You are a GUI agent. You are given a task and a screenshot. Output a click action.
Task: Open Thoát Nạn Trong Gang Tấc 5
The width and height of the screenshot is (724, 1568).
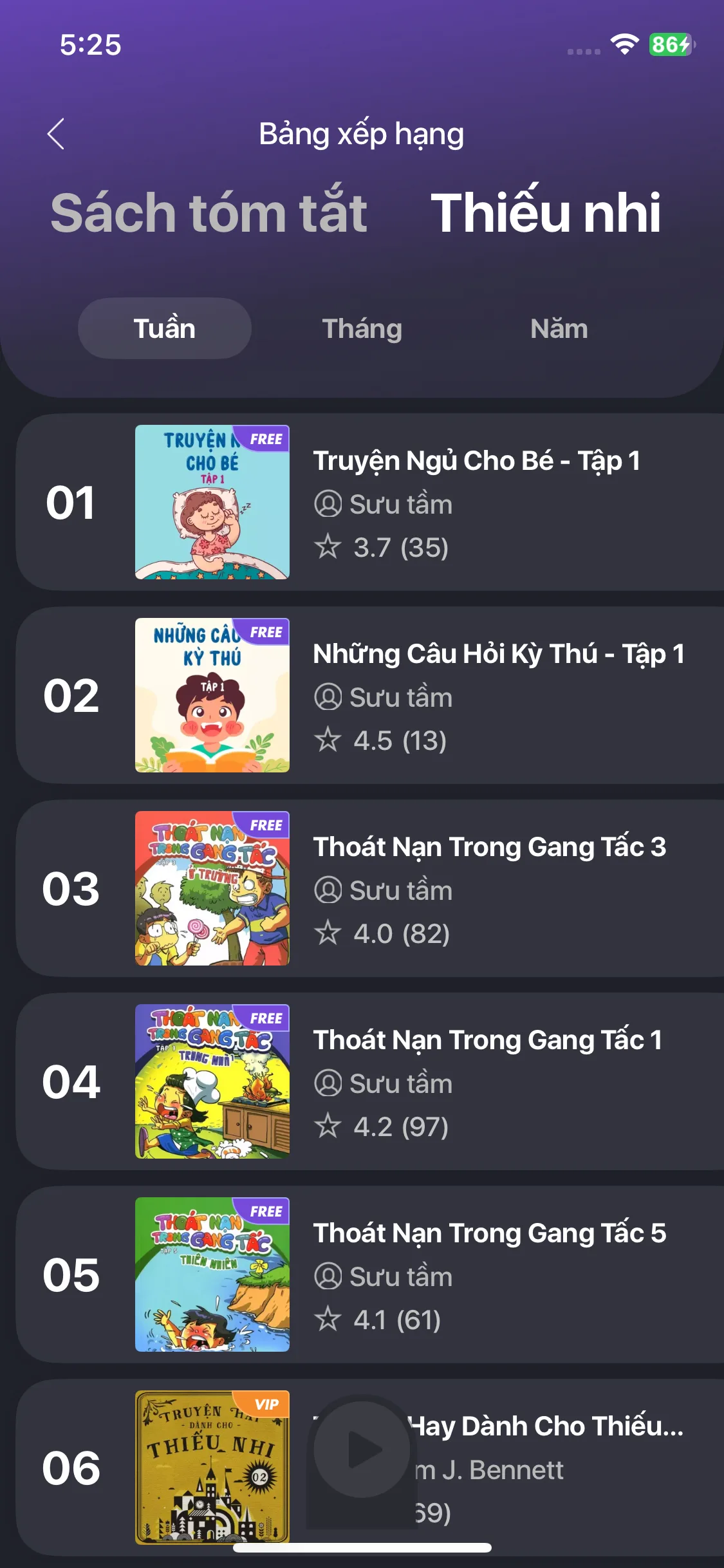click(x=489, y=1233)
